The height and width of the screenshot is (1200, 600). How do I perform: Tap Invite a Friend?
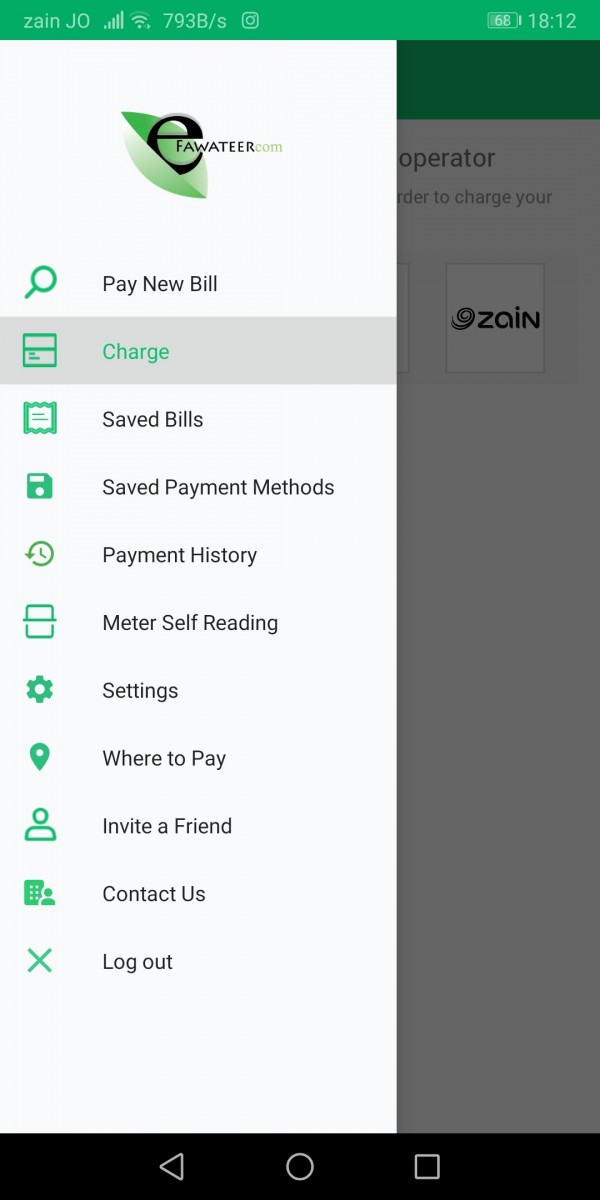tap(167, 826)
